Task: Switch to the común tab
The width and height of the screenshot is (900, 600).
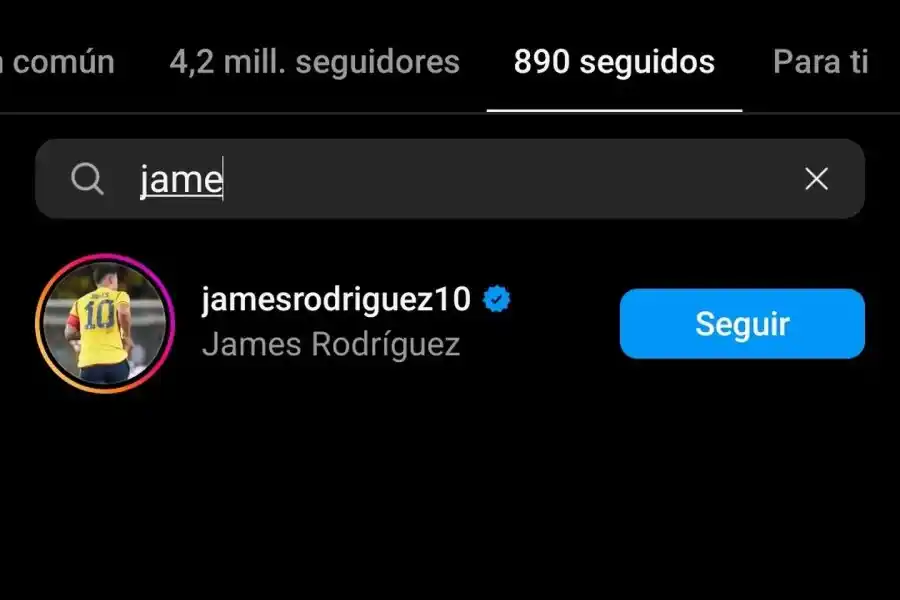Action: [60, 62]
